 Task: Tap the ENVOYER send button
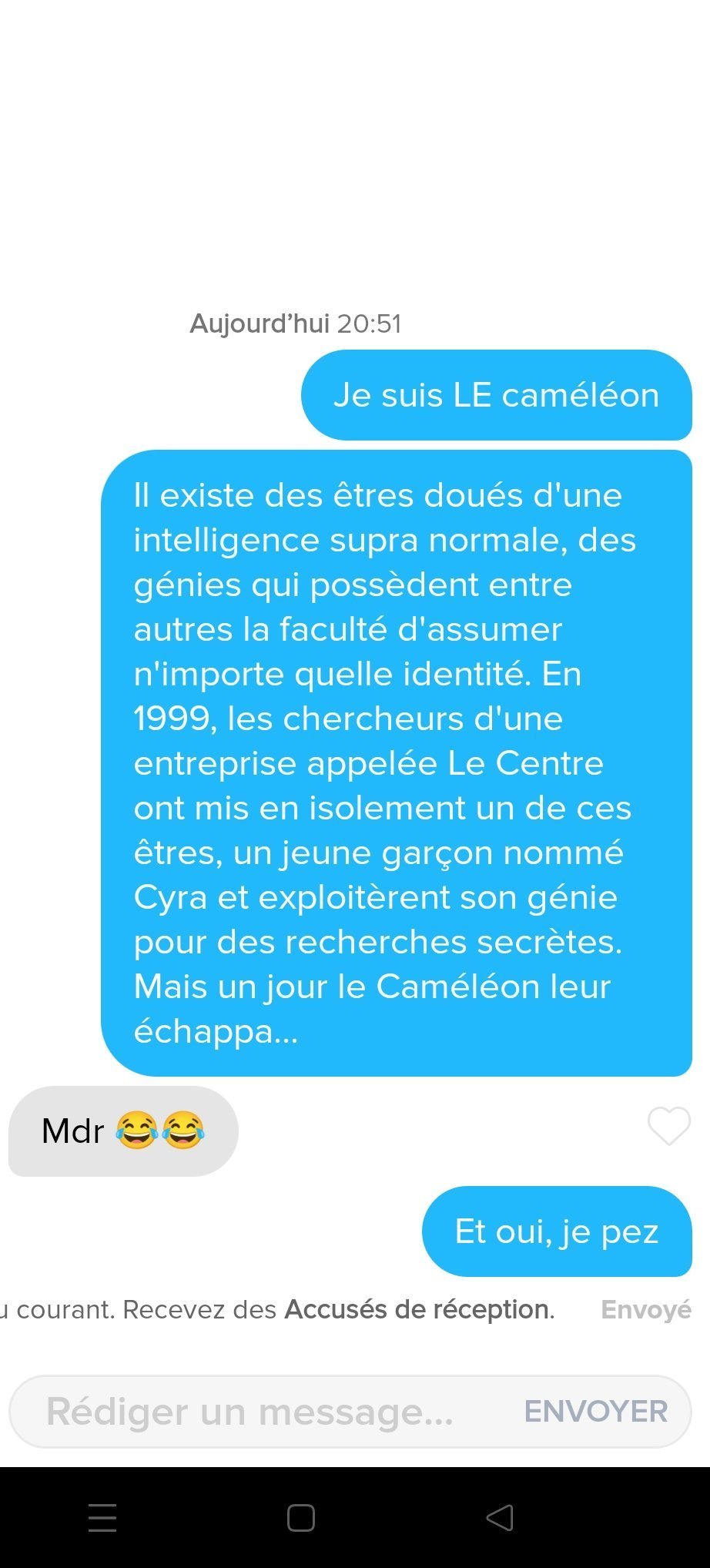[595, 1412]
